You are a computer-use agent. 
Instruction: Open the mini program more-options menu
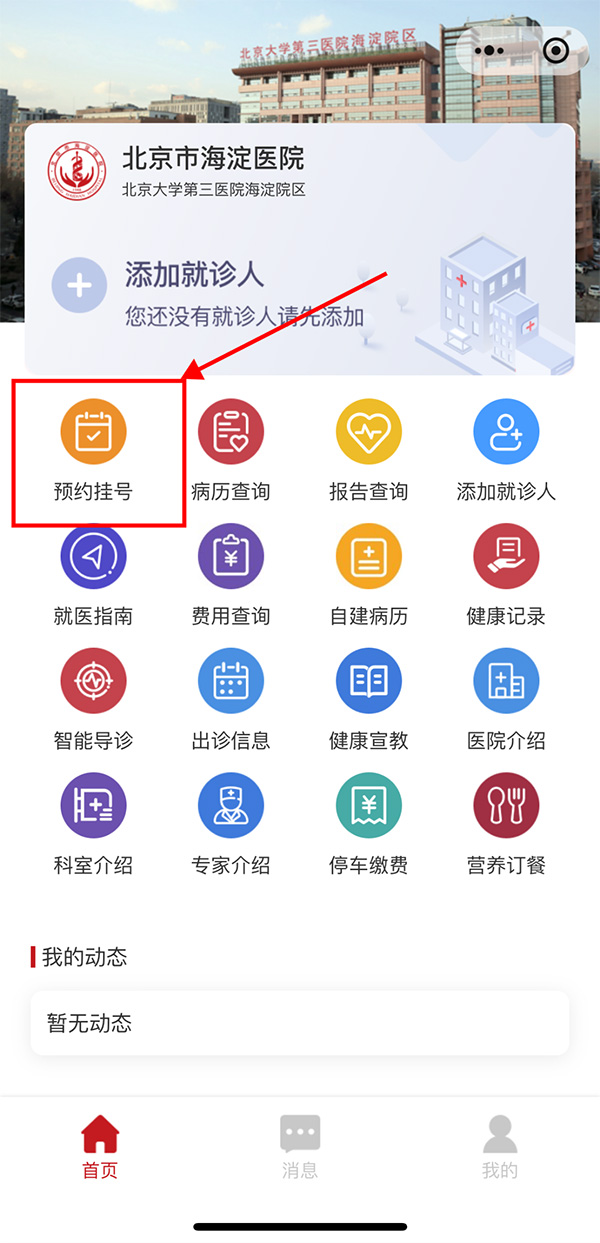(490, 50)
